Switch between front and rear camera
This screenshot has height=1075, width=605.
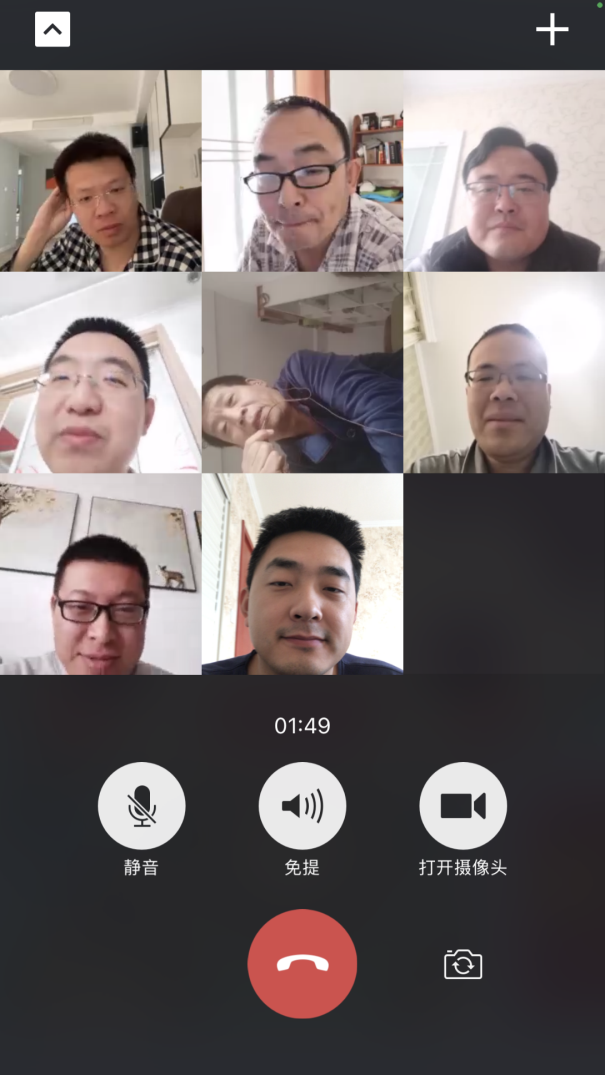click(463, 965)
